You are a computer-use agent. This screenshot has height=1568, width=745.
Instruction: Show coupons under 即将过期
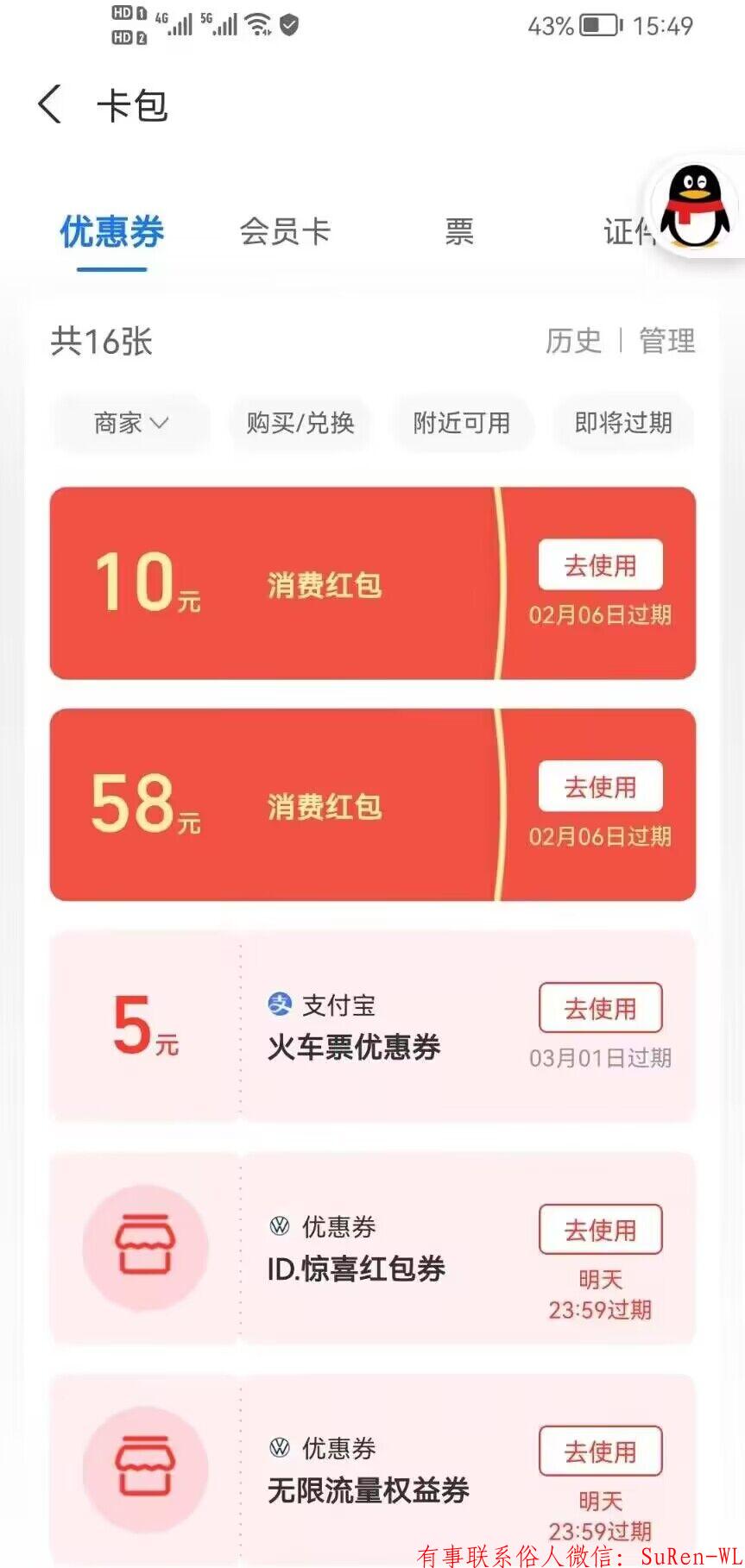point(622,423)
